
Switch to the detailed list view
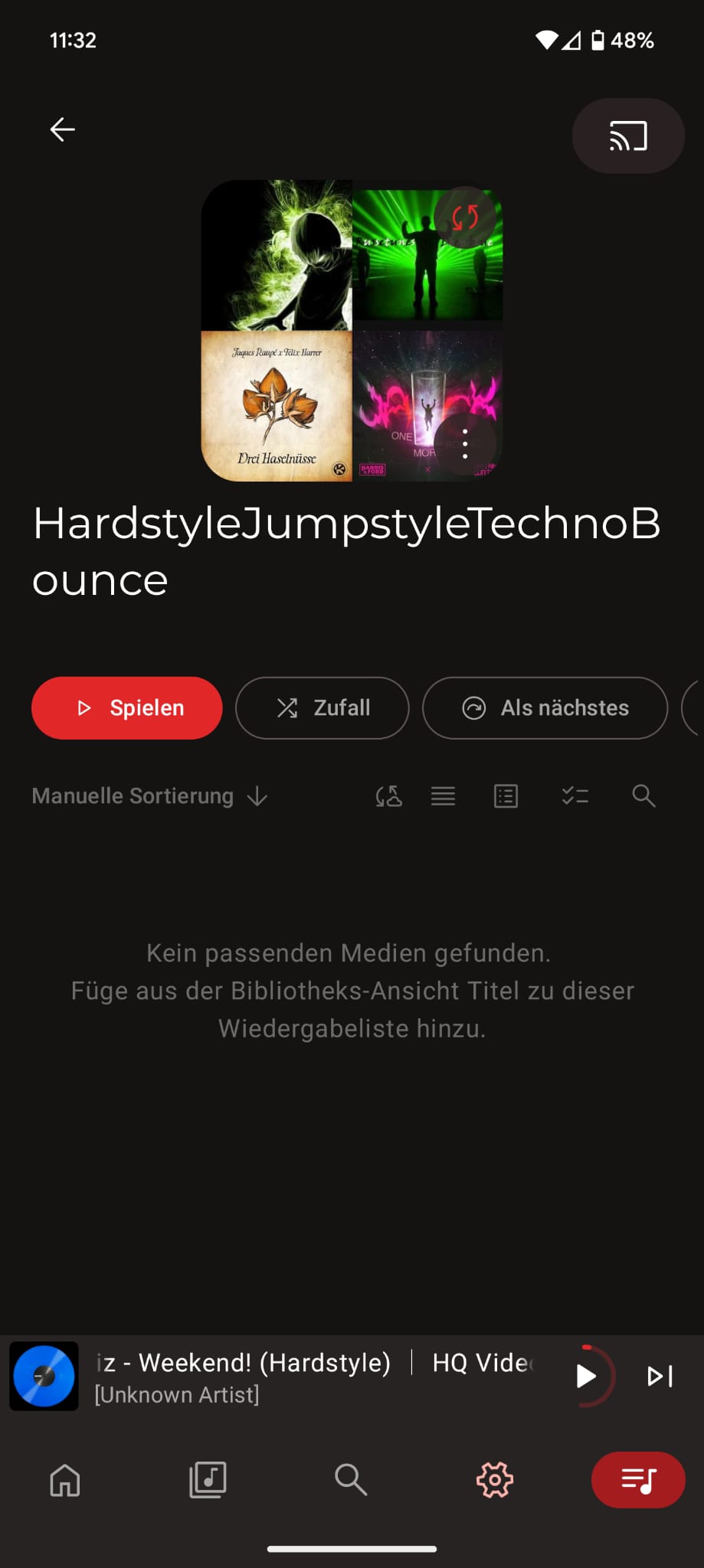click(x=506, y=796)
